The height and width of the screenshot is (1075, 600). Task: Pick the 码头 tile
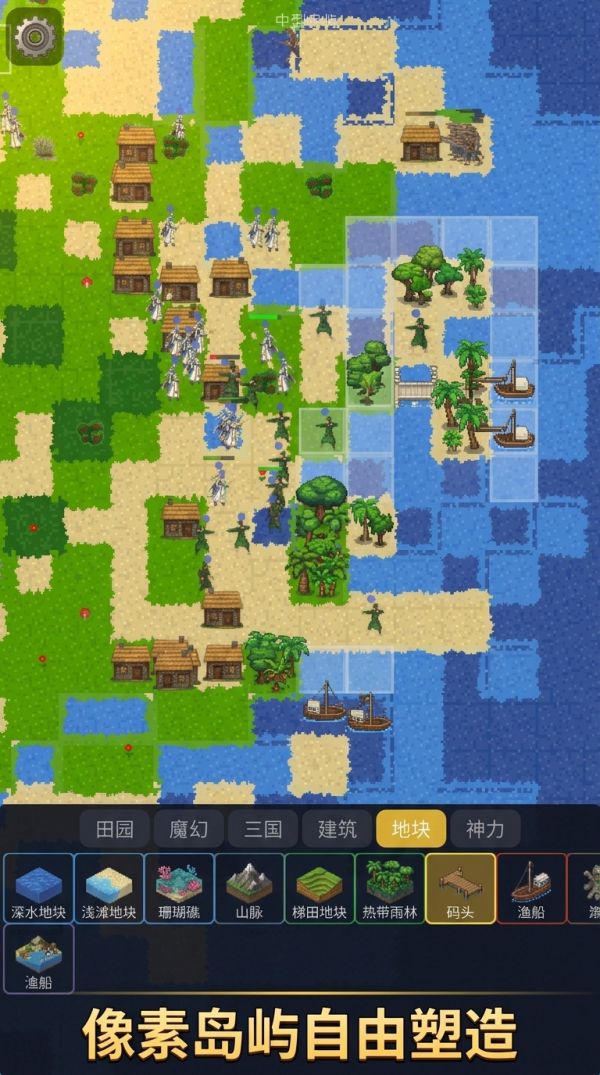[x=461, y=888]
